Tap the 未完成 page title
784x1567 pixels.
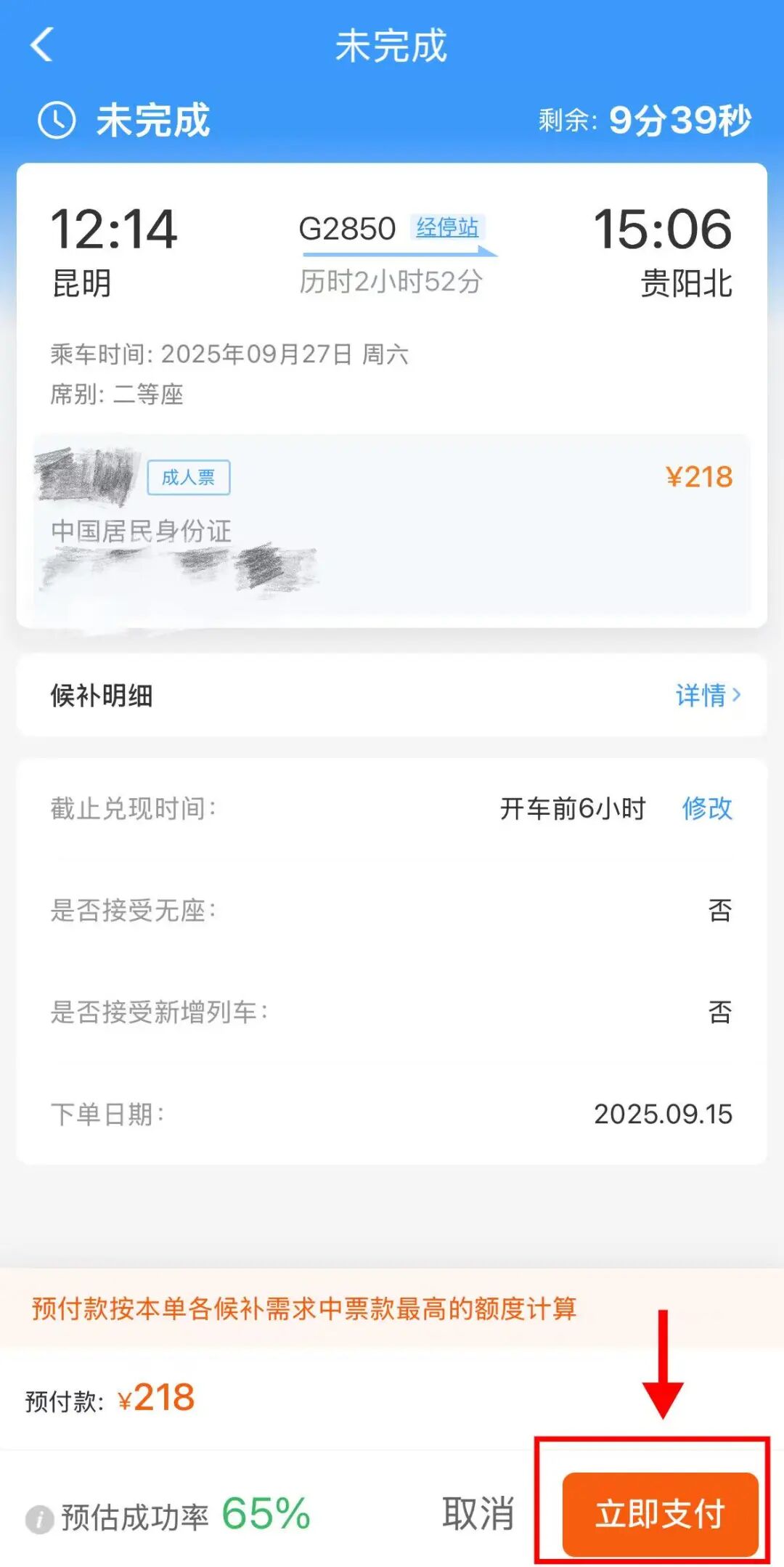point(392,45)
